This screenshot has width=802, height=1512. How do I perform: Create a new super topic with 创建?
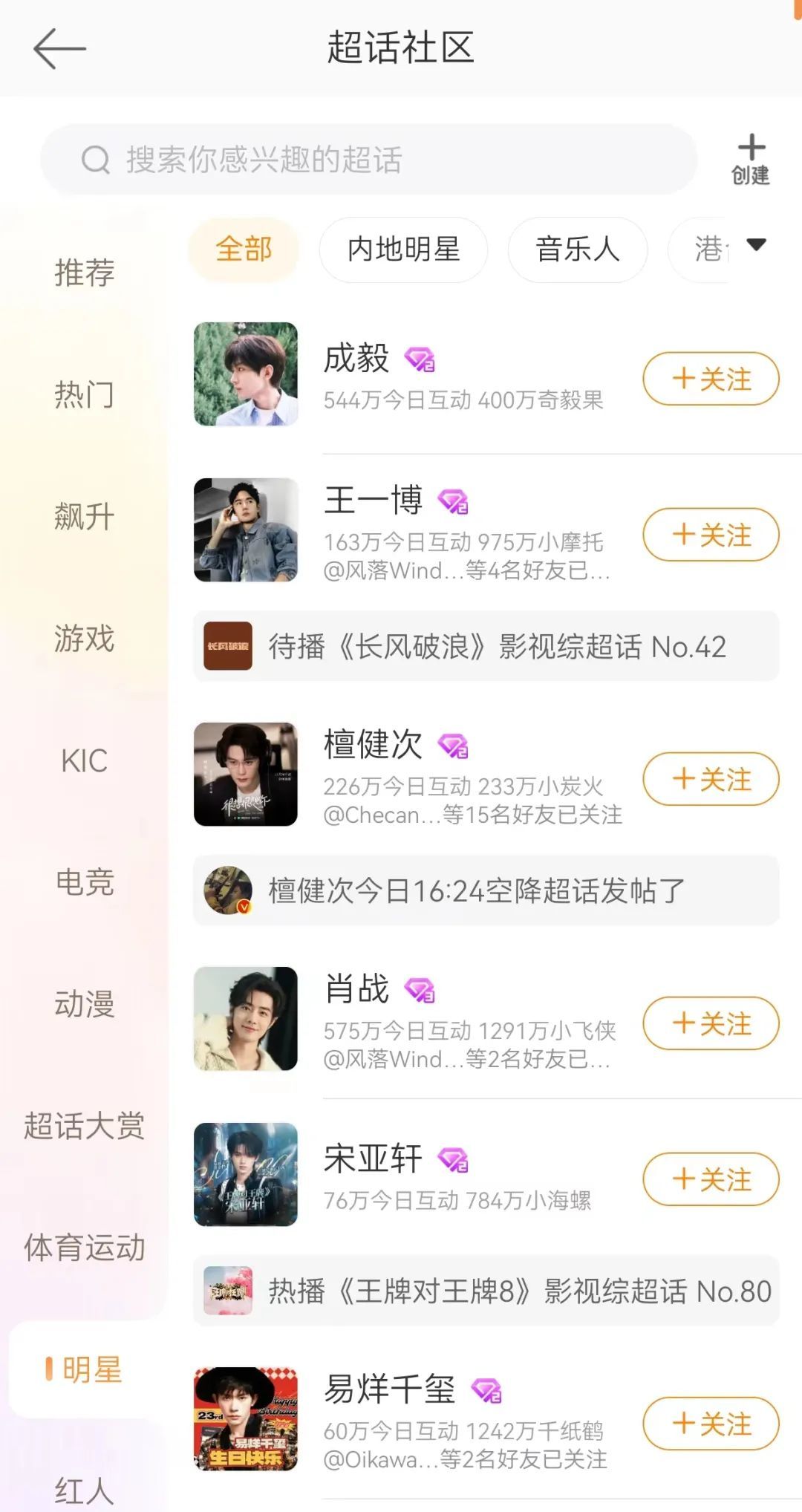pos(750,160)
